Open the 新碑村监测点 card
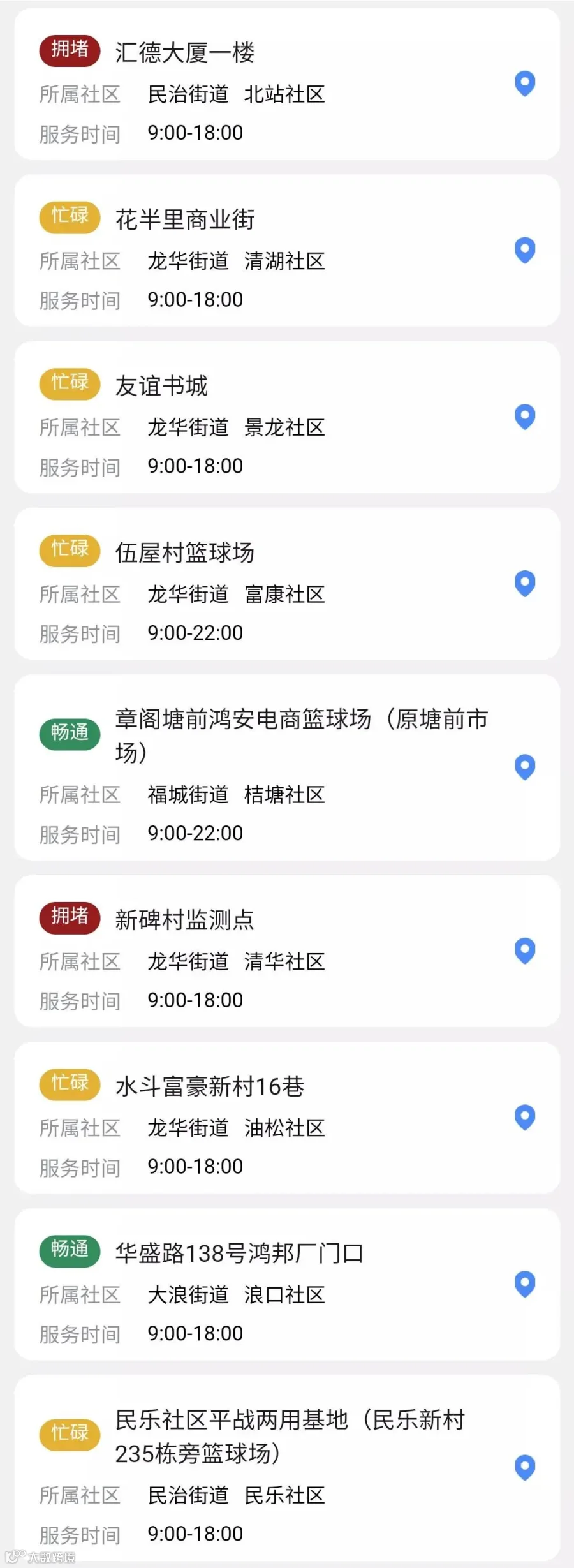Screen dimensions: 574x1568 click(287, 951)
